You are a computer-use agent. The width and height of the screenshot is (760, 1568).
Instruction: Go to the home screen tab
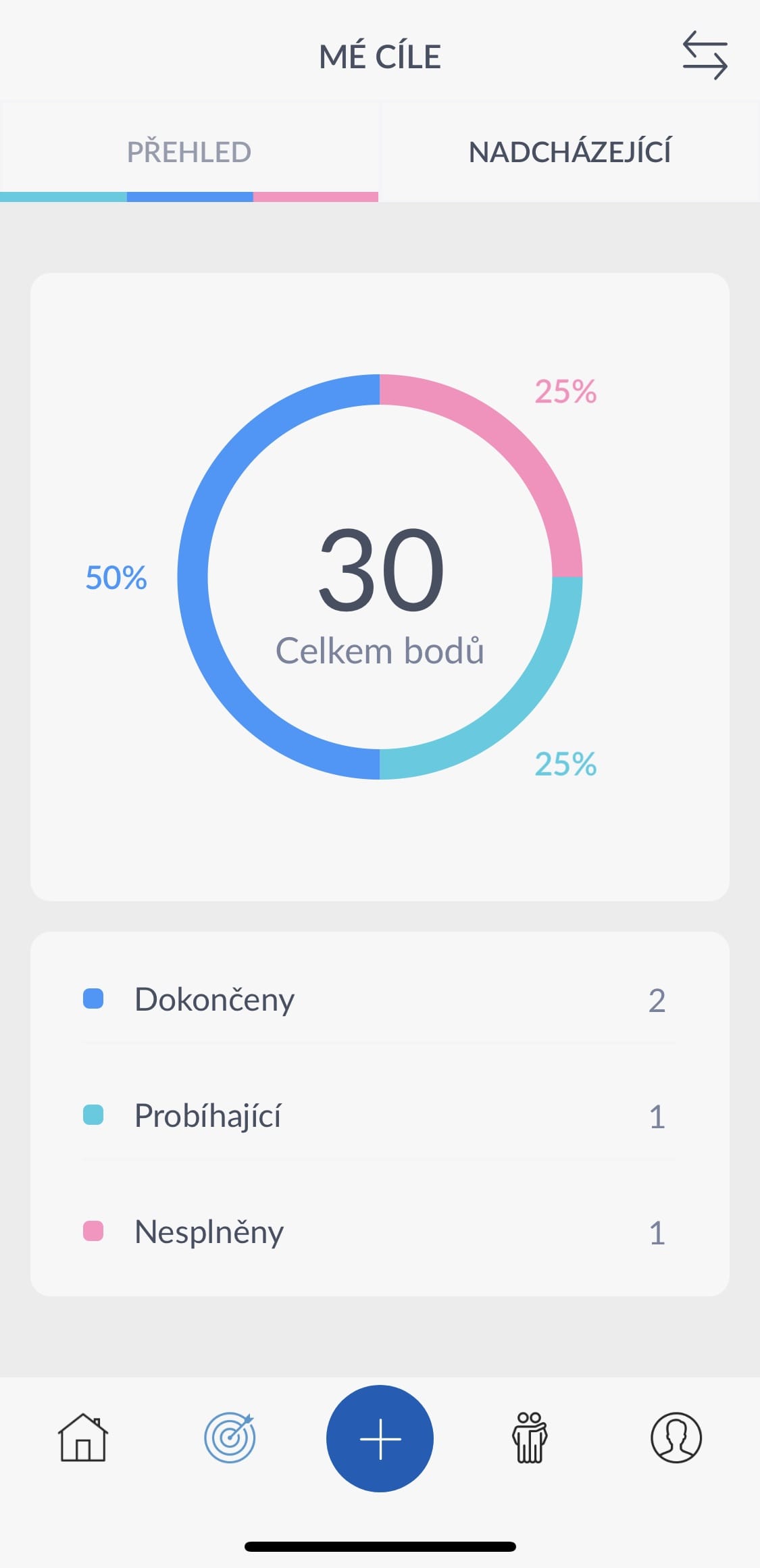tap(83, 1438)
